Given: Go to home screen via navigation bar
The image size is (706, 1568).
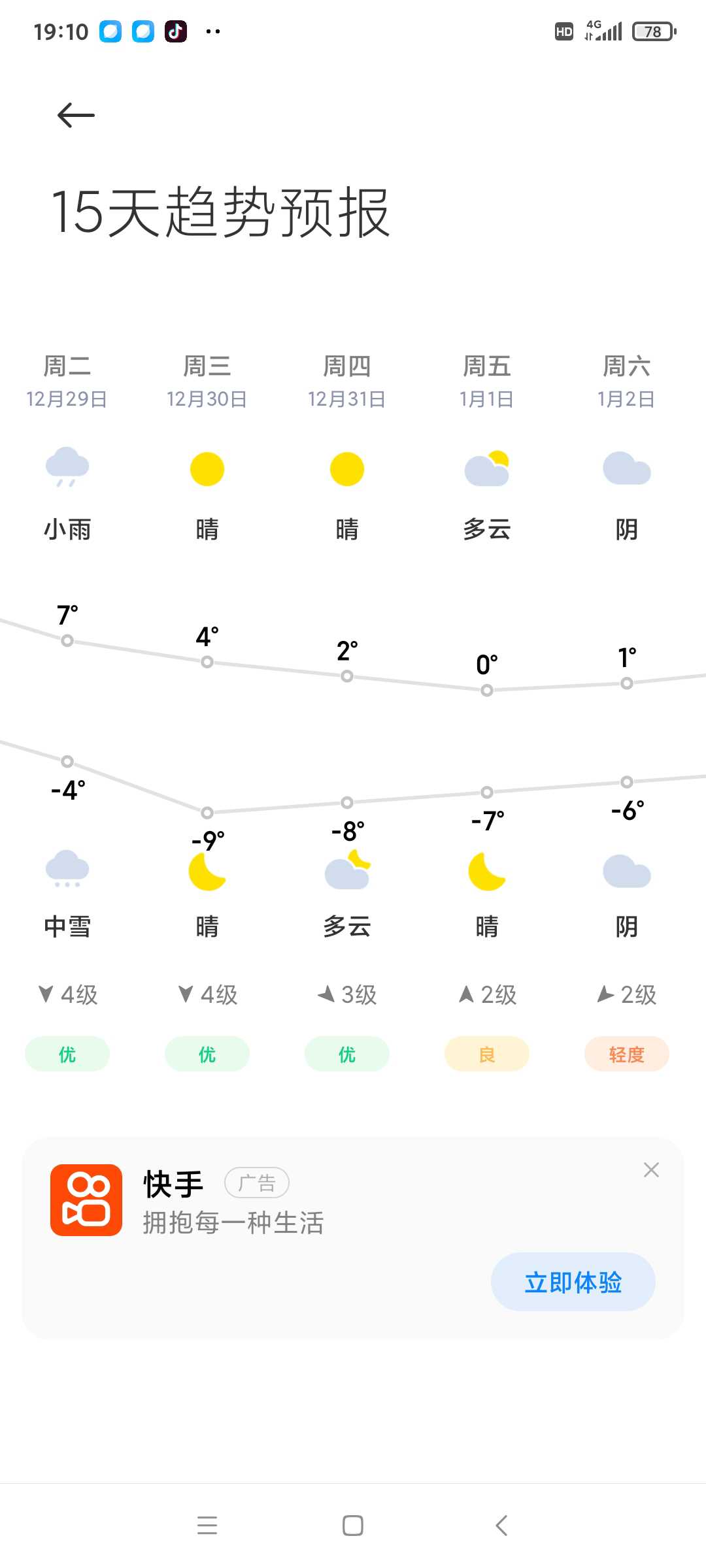Looking at the screenshot, I should click(x=353, y=1525).
